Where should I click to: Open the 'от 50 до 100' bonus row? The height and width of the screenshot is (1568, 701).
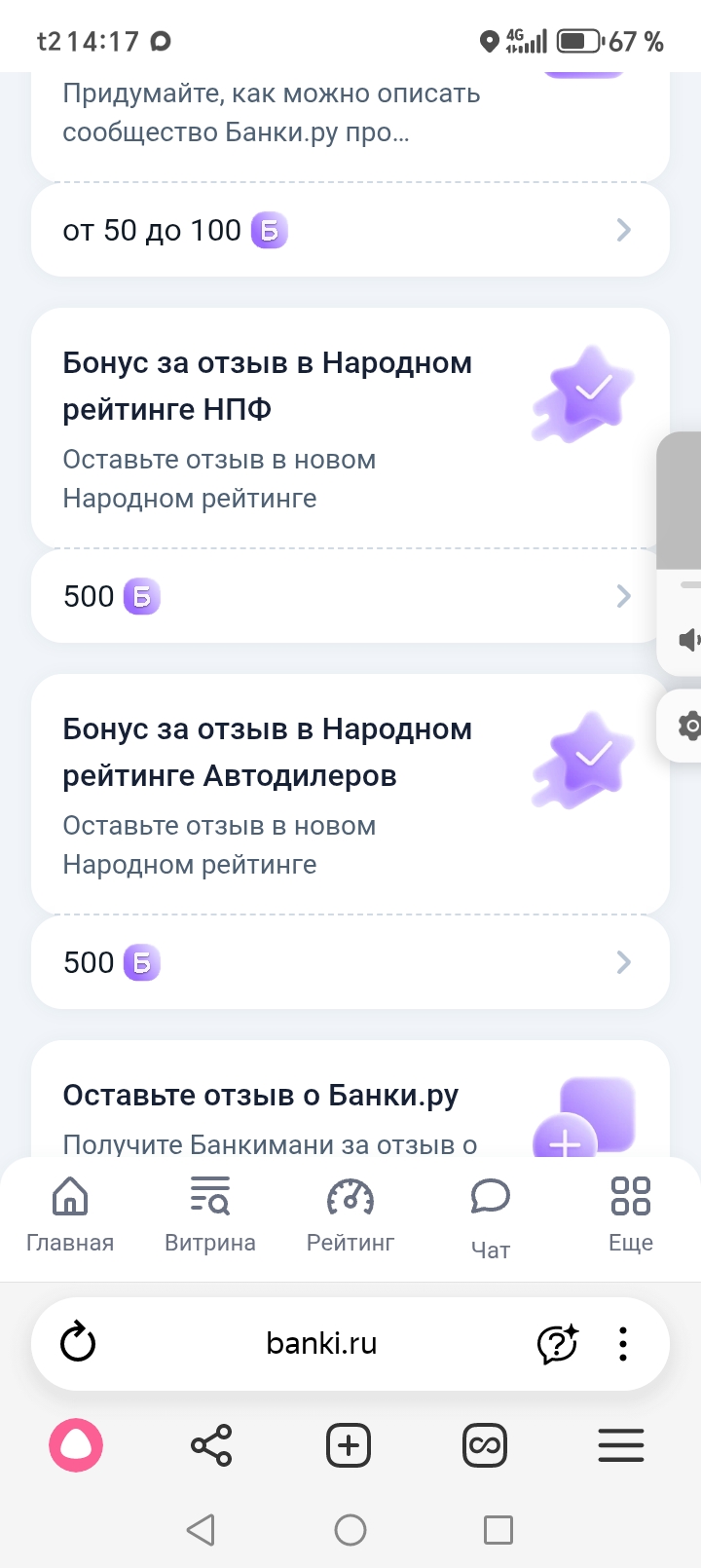coord(350,231)
